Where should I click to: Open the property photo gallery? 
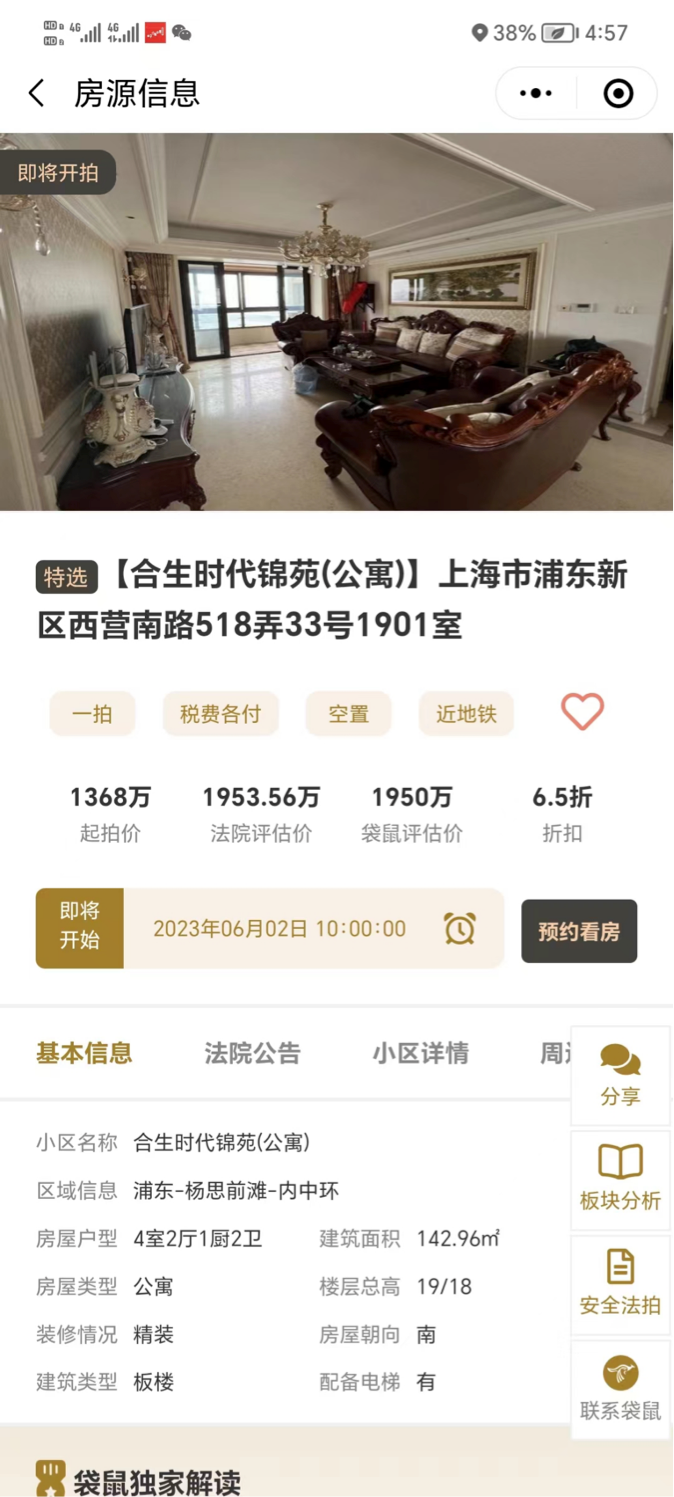[337, 322]
